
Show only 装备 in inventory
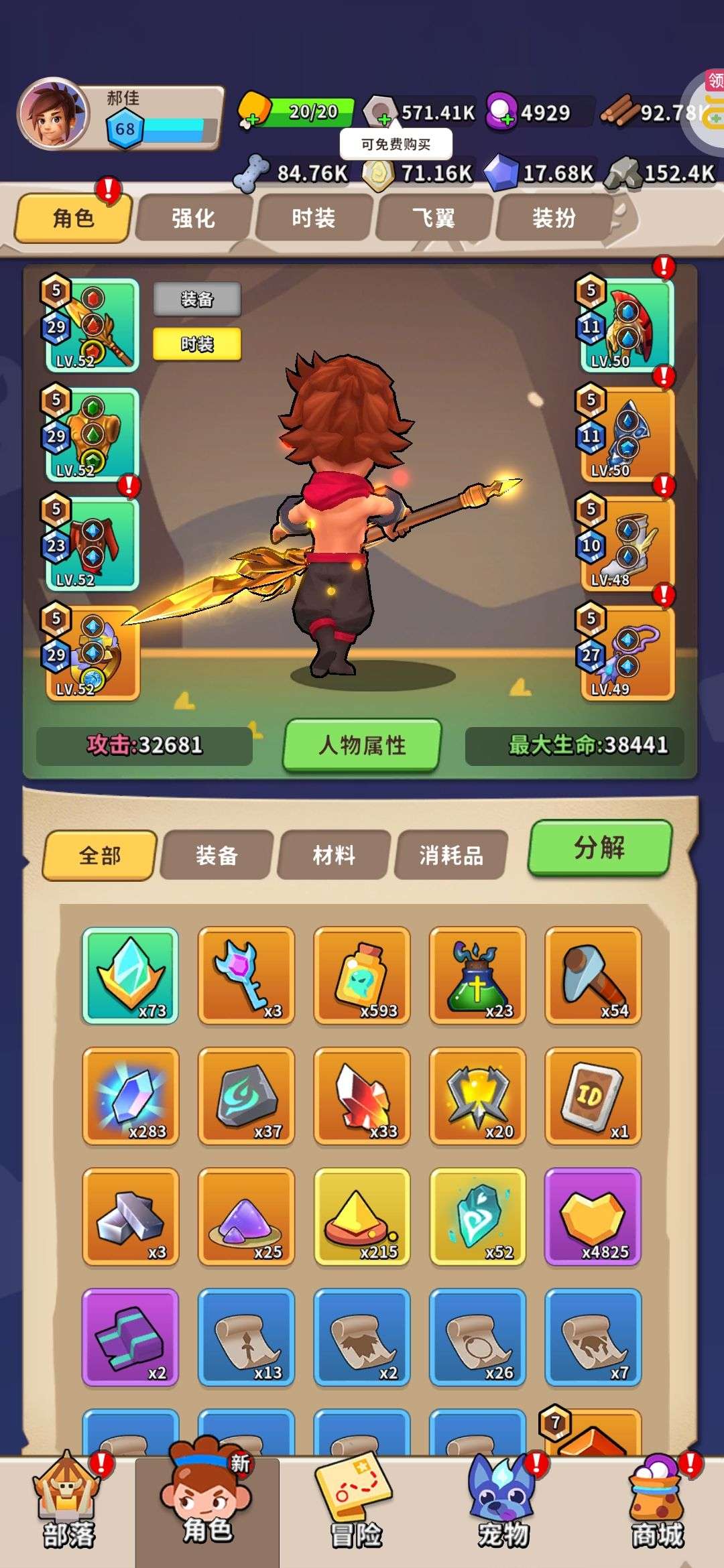click(217, 855)
